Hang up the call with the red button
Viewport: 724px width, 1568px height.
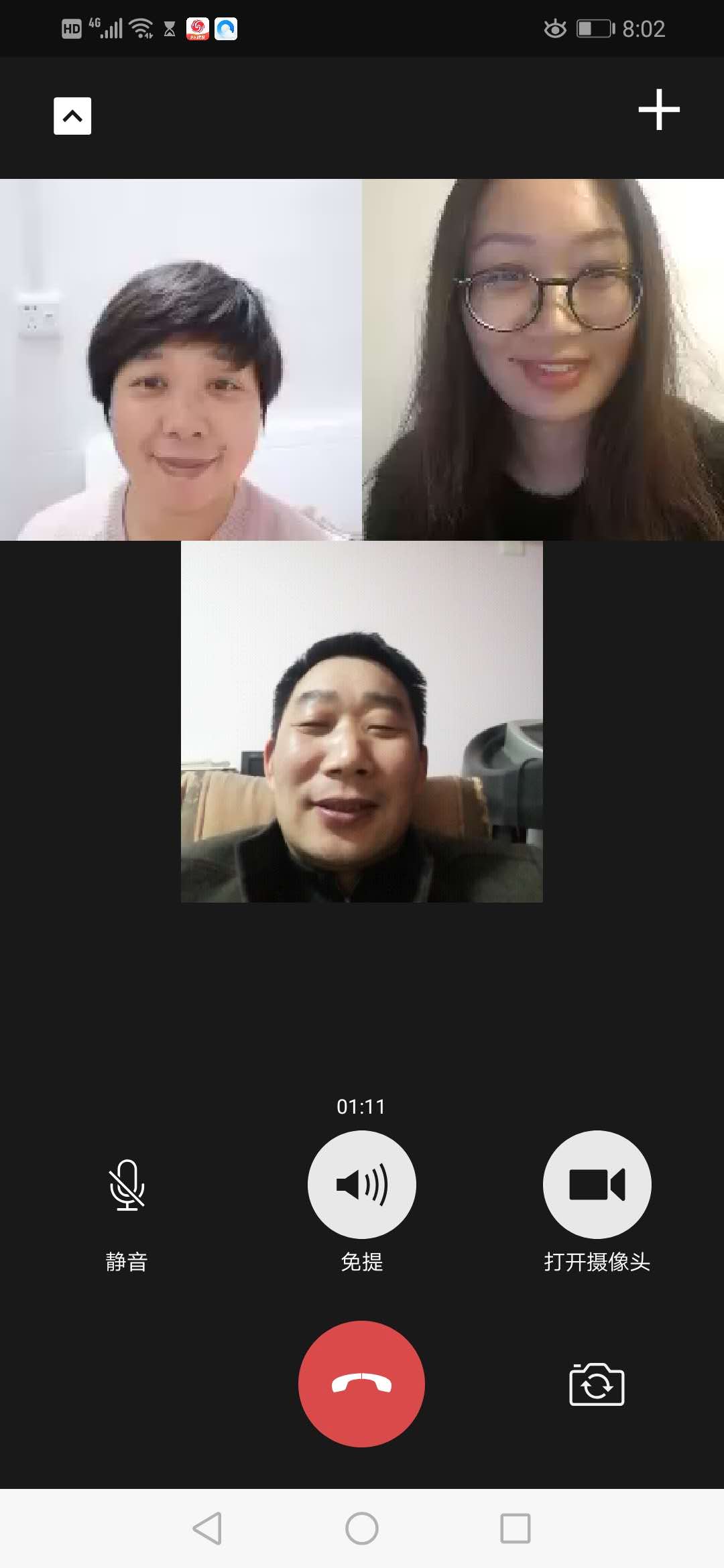pos(361,1384)
